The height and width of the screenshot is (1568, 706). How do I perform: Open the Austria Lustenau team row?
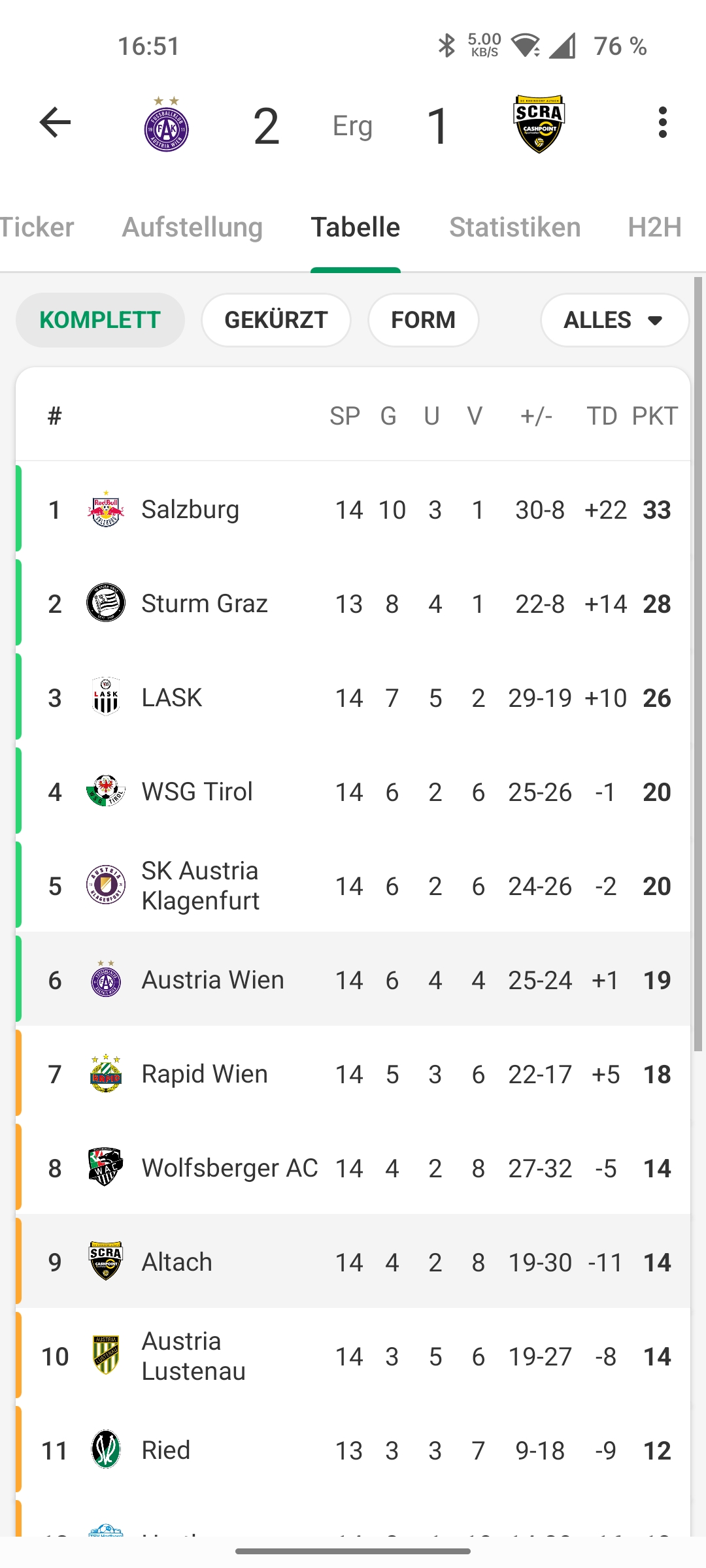(353, 1356)
